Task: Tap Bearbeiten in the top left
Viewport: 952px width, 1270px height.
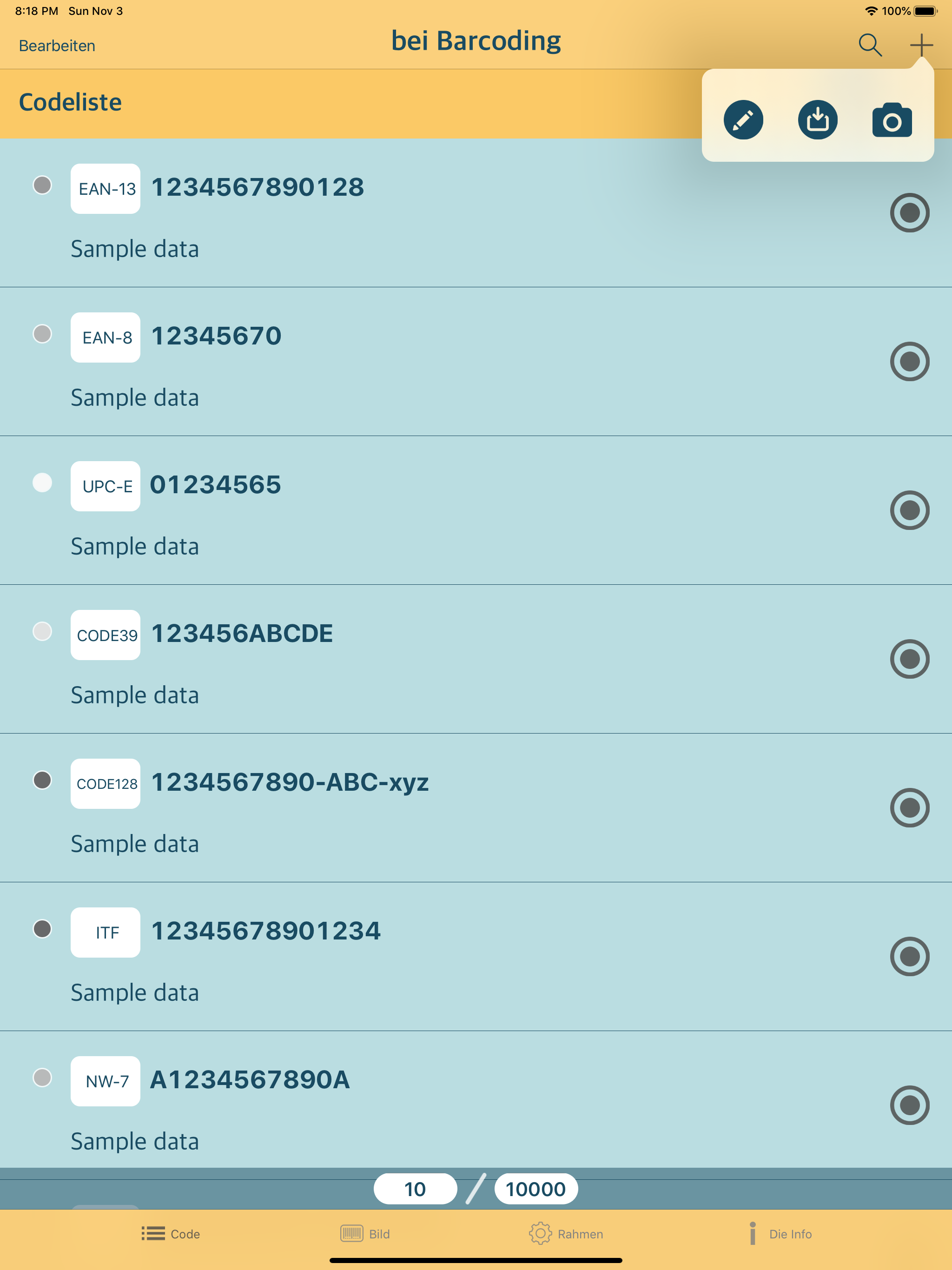Action: [x=57, y=45]
